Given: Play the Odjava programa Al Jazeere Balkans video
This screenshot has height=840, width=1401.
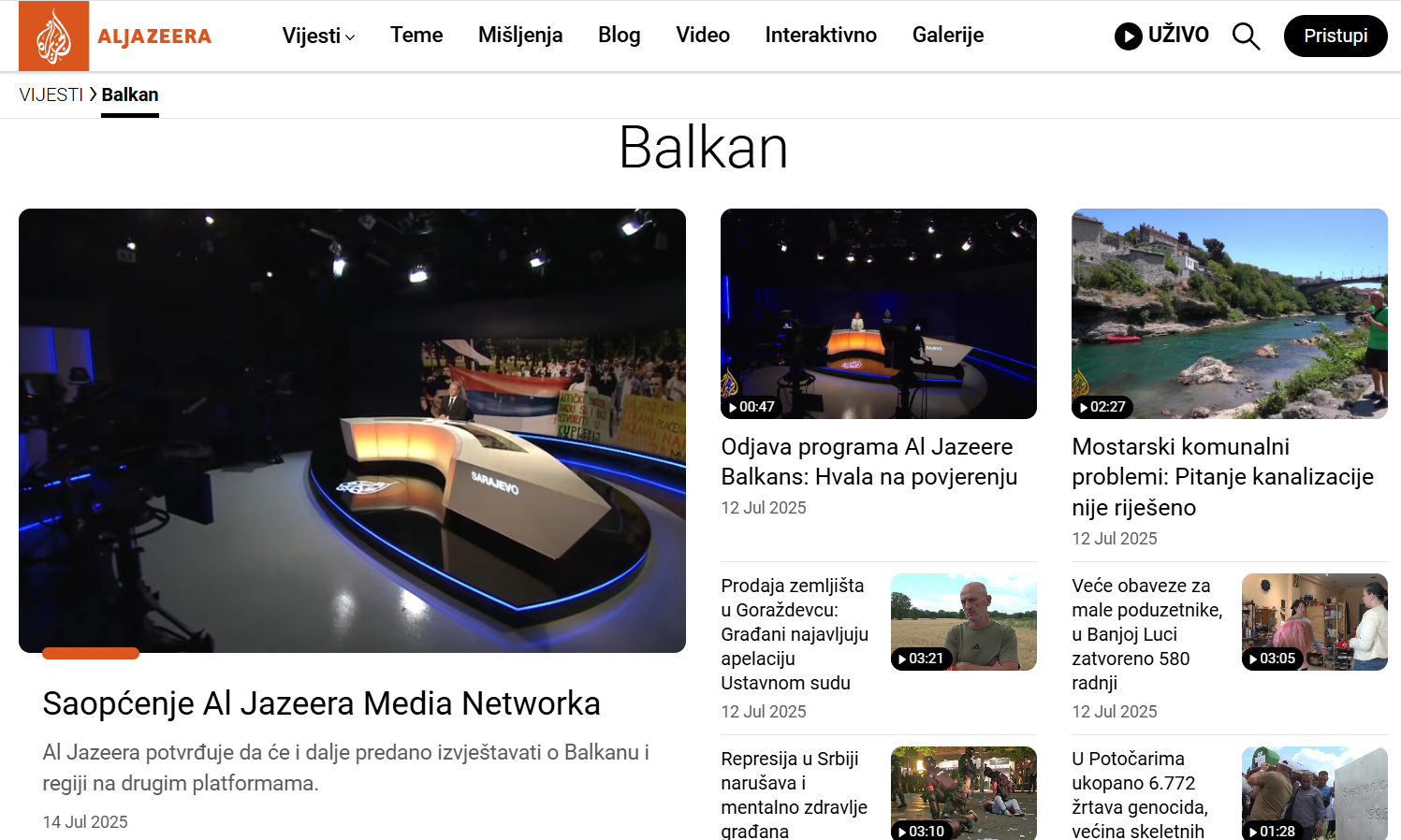Looking at the screenshot, I should (878, 313).
